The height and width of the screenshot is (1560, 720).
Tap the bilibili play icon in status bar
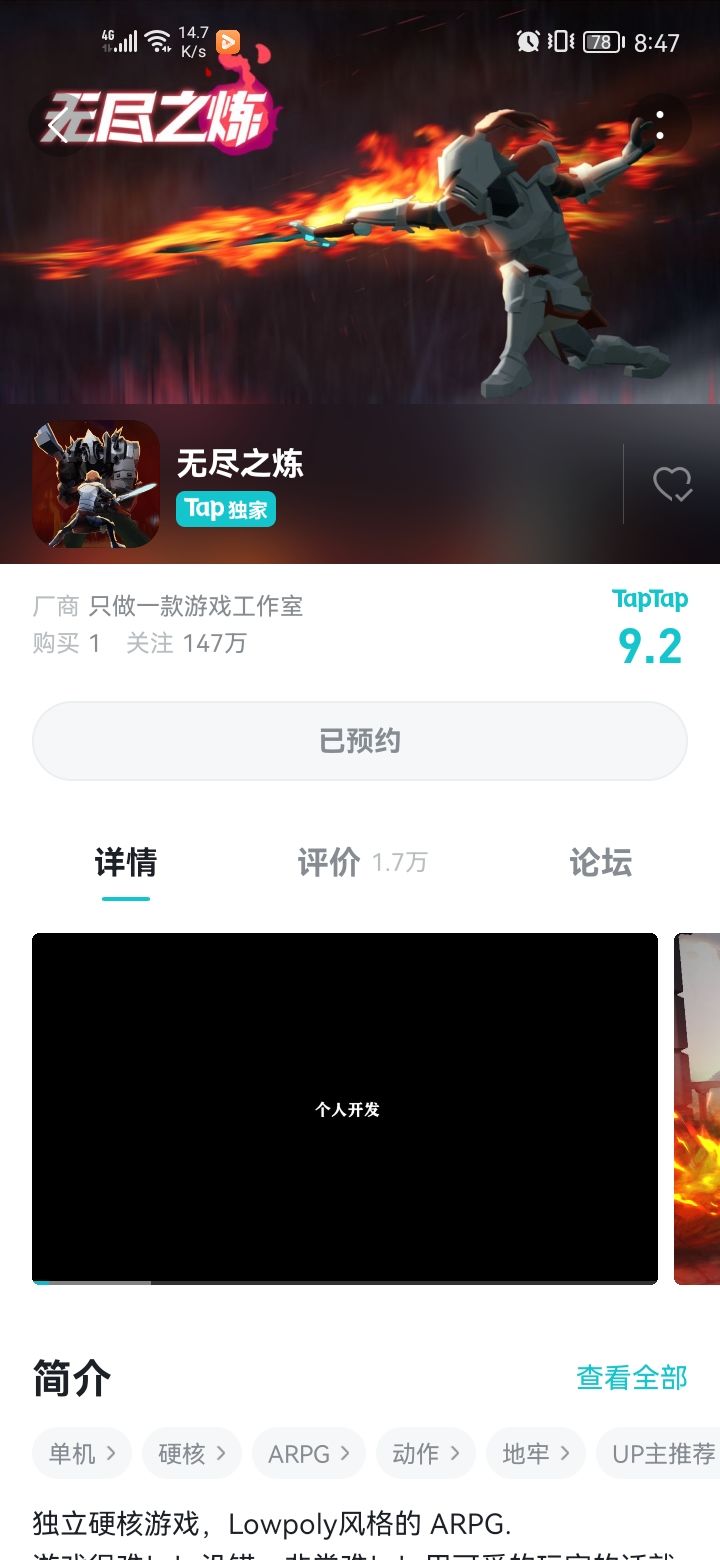(x=228, y=42)
